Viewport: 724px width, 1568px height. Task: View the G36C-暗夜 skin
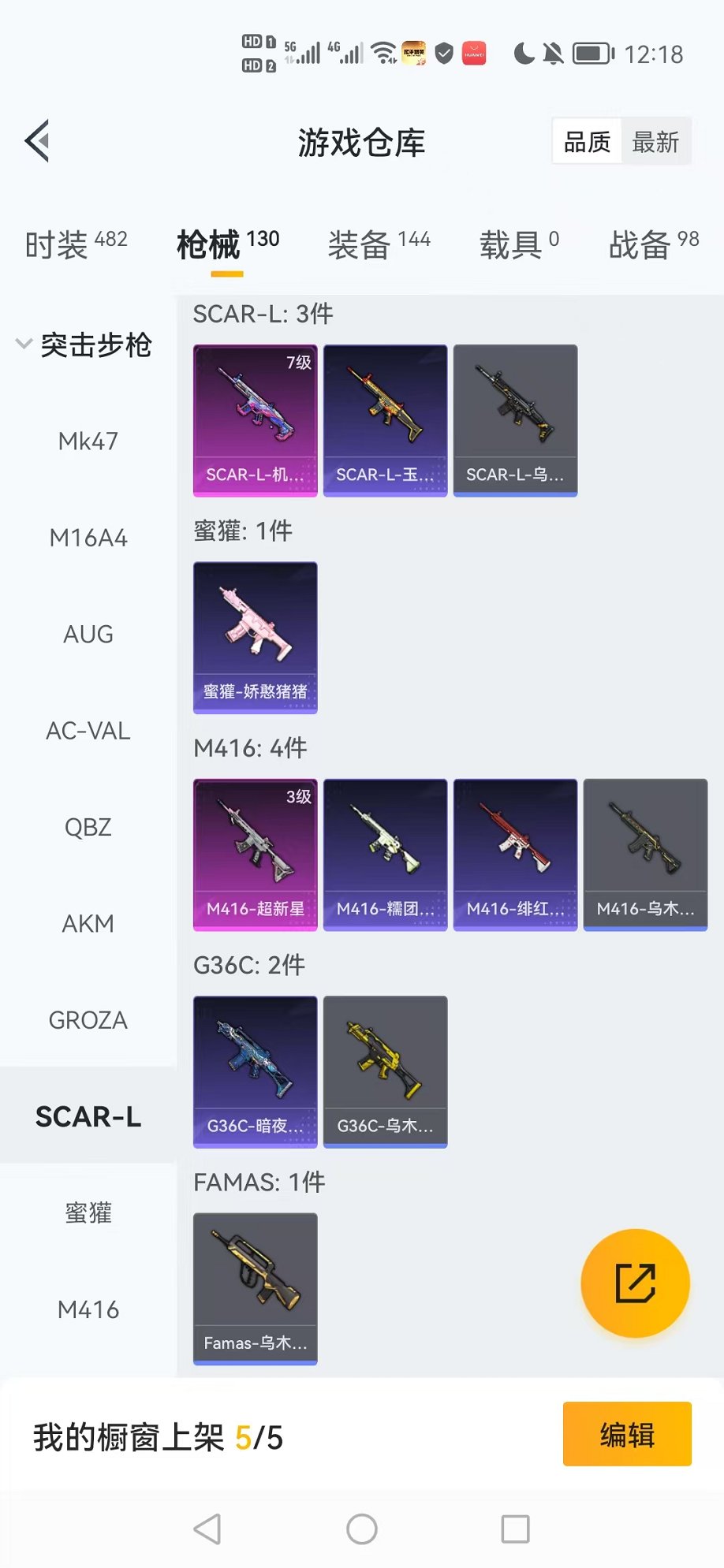[256, 1071]
